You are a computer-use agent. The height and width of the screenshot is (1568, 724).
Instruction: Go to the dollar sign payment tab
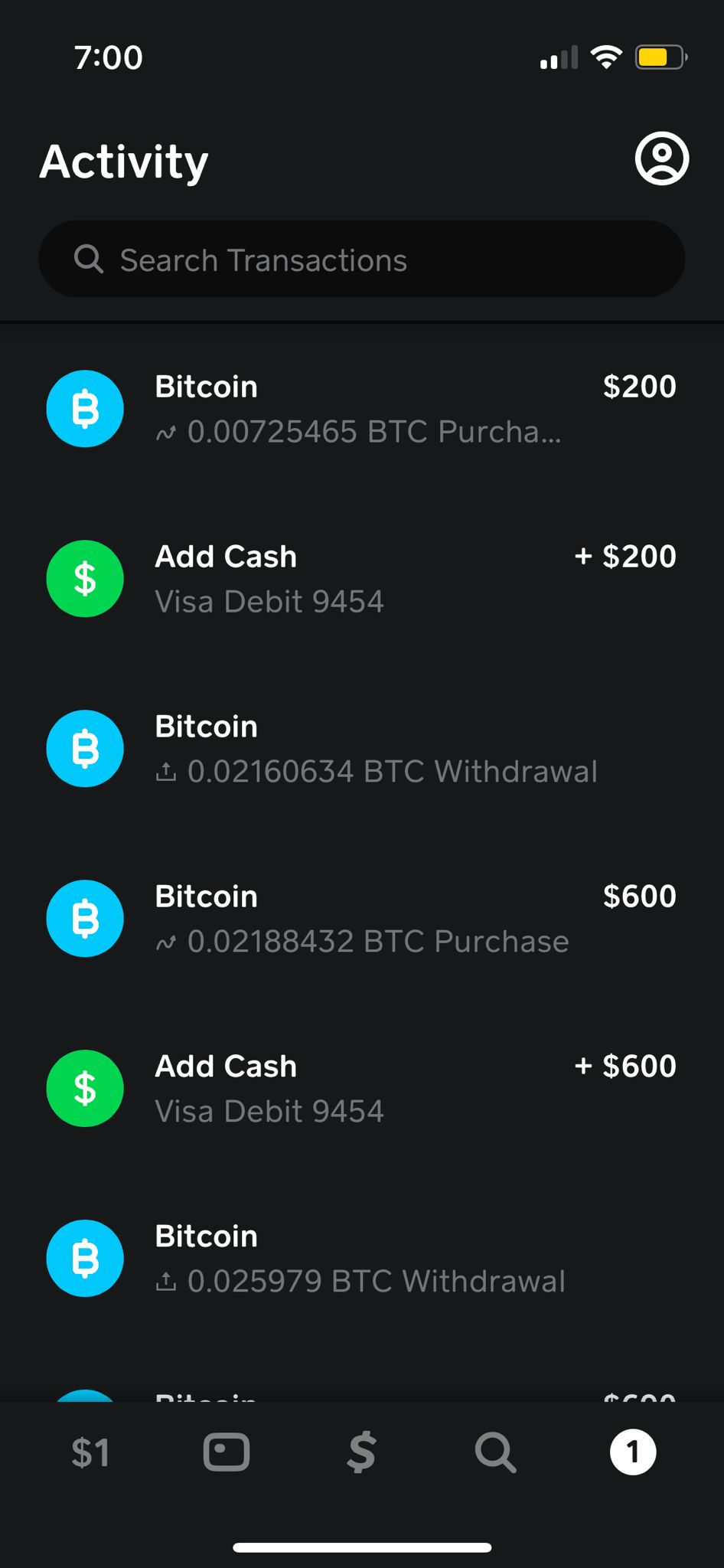point(361,1452)
